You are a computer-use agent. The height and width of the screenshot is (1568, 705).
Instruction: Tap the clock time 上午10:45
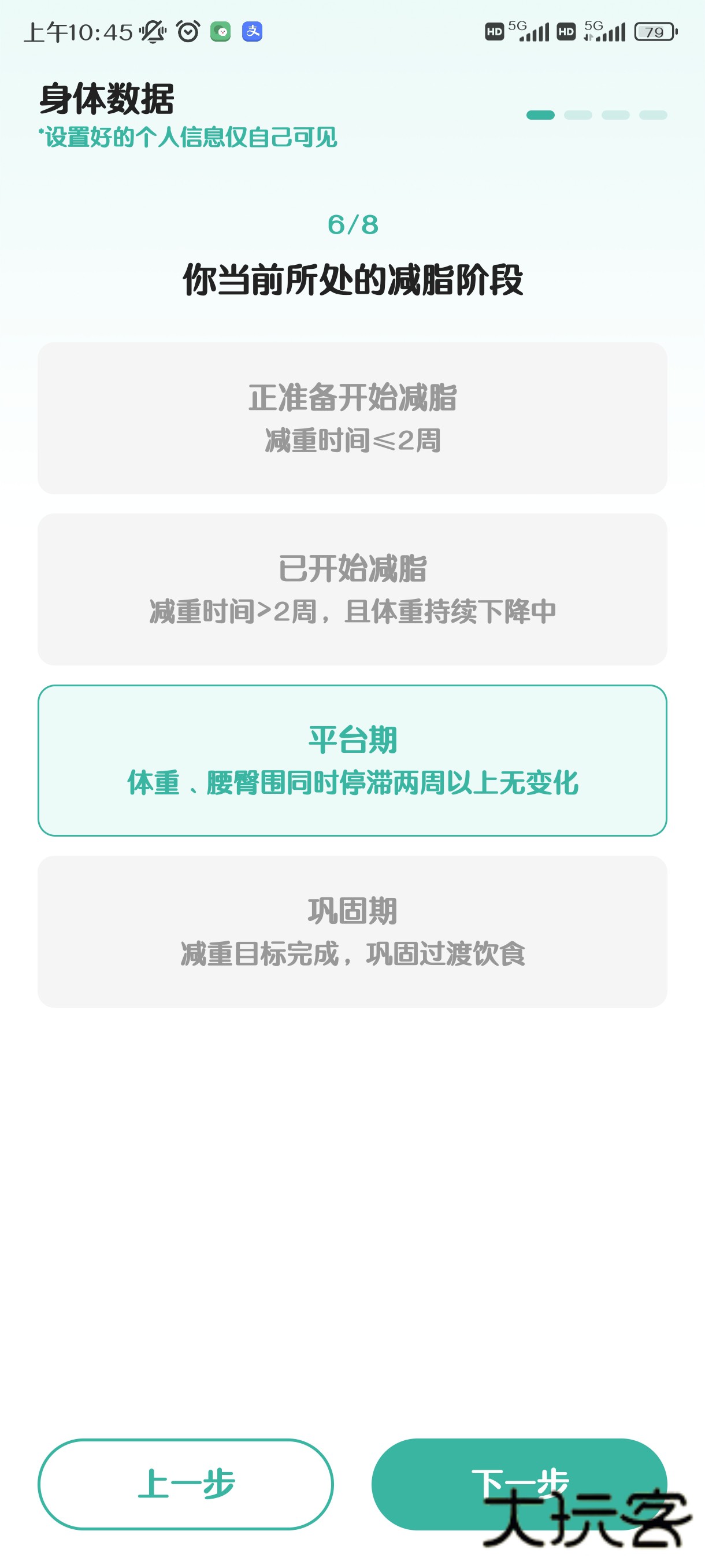[80, 31]
